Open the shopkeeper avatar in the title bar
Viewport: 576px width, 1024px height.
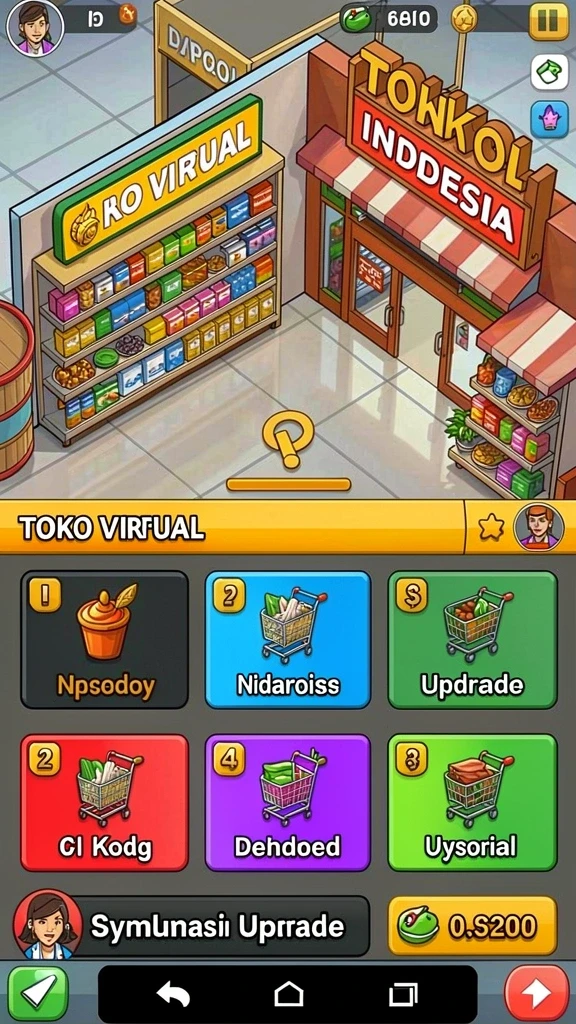(x=538, y=526)
